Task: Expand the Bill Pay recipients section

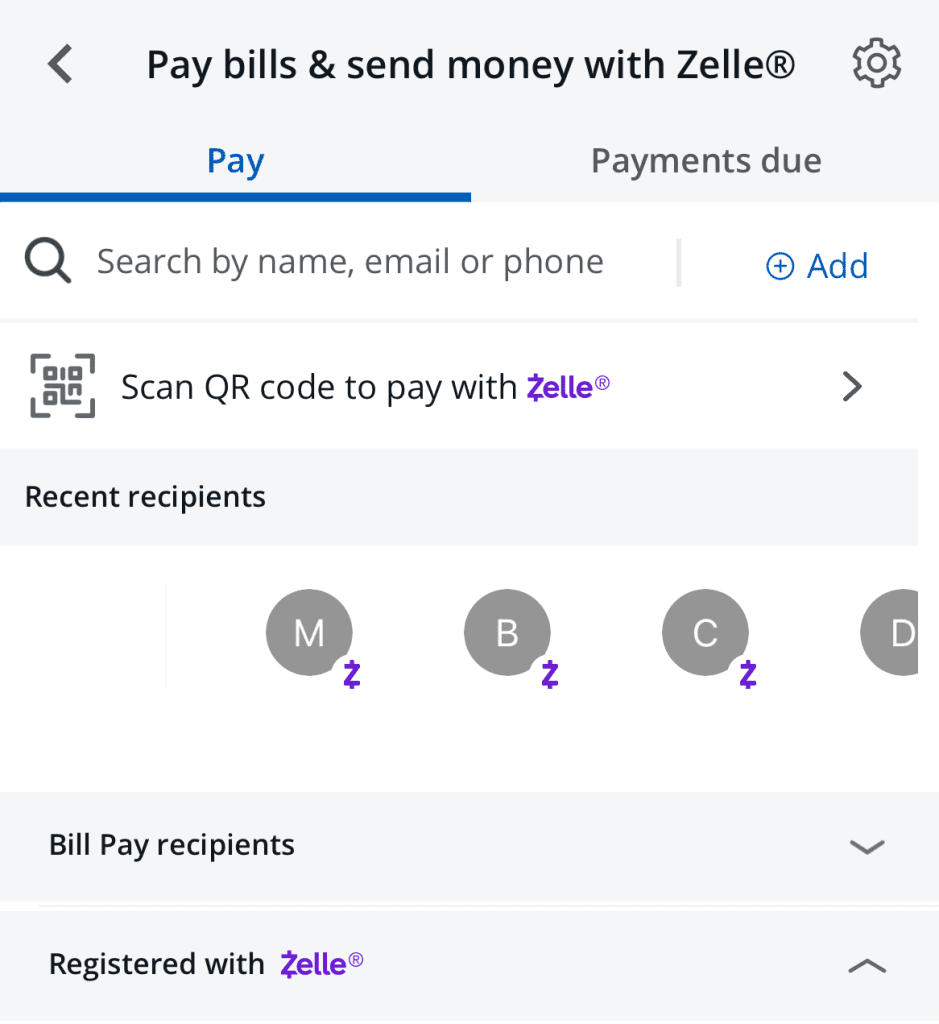Action: pos(866,846)
